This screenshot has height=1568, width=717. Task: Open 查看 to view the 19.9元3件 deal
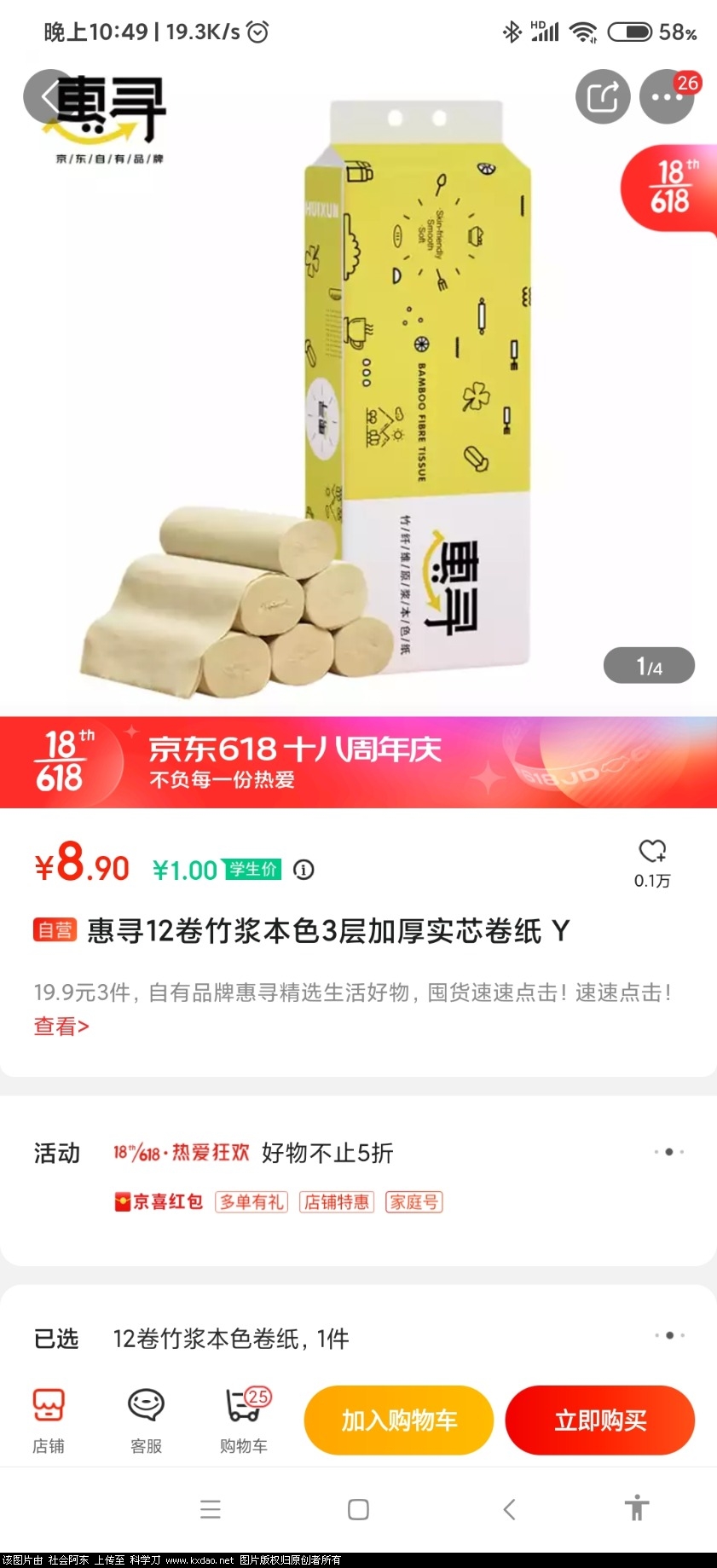click(60, 1026)
